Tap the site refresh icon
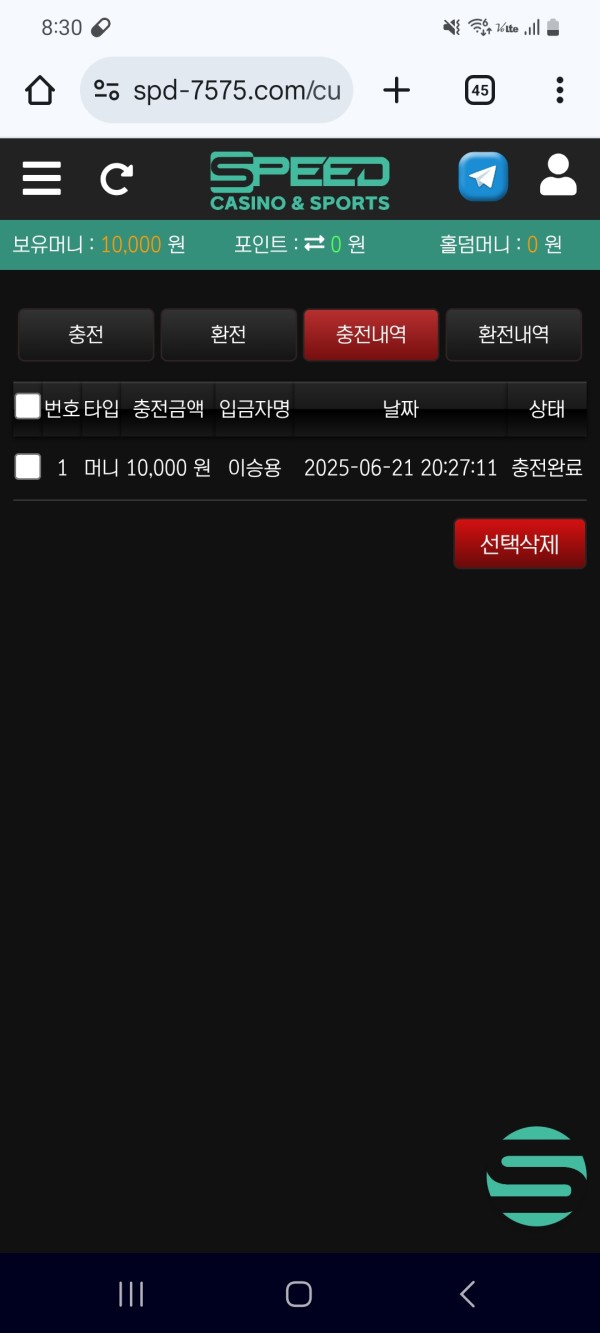600x1333 pixels. tap(117, 179)
